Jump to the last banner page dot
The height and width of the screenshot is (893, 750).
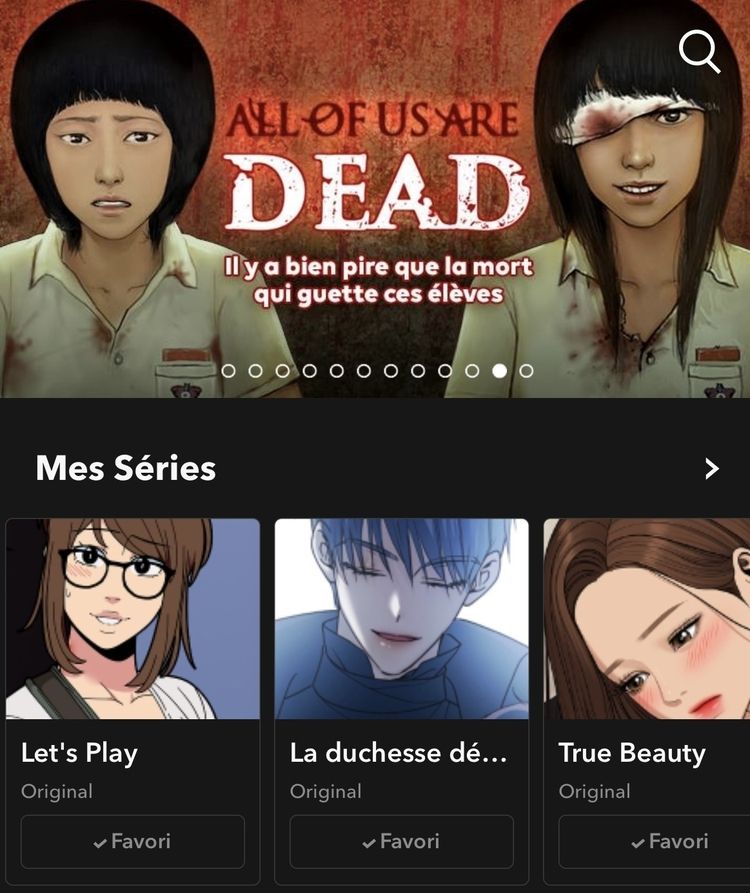click(x=526, y=370)
